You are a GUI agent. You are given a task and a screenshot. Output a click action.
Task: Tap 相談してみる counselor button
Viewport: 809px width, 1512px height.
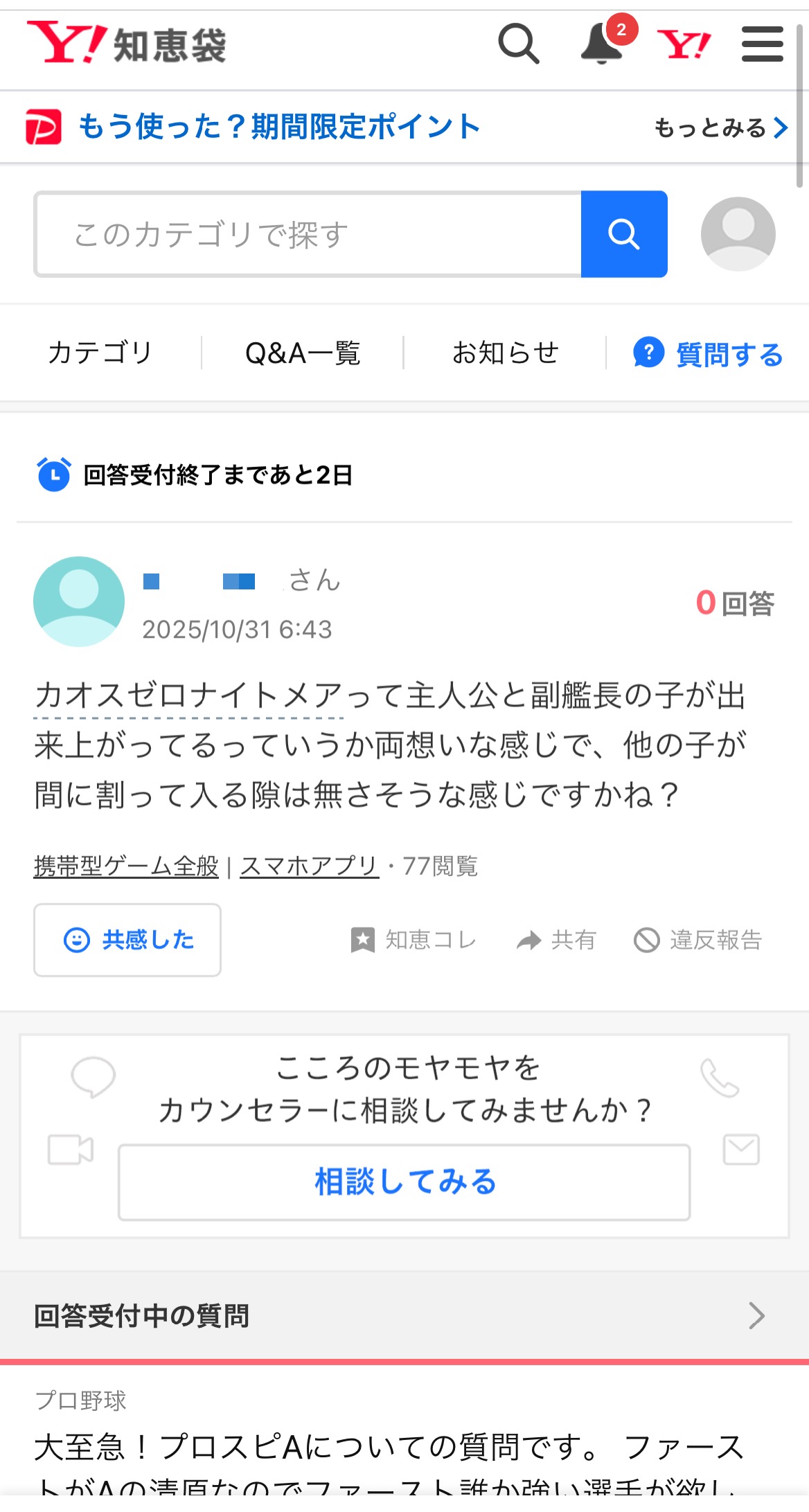pos(404,1182)
